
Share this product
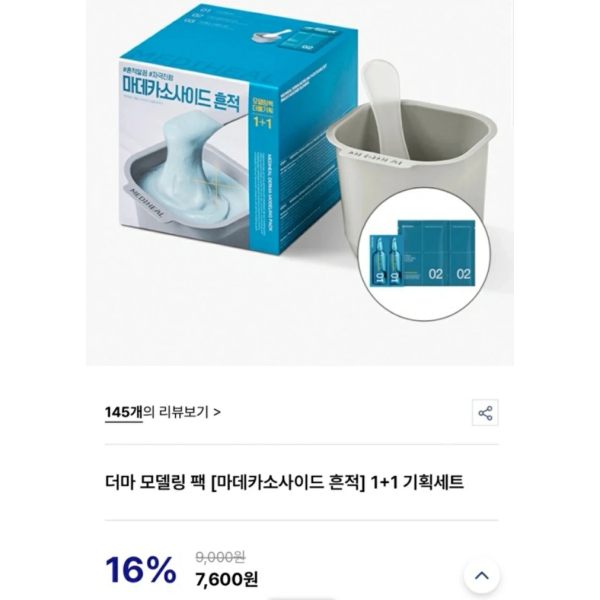click(485, 413)
